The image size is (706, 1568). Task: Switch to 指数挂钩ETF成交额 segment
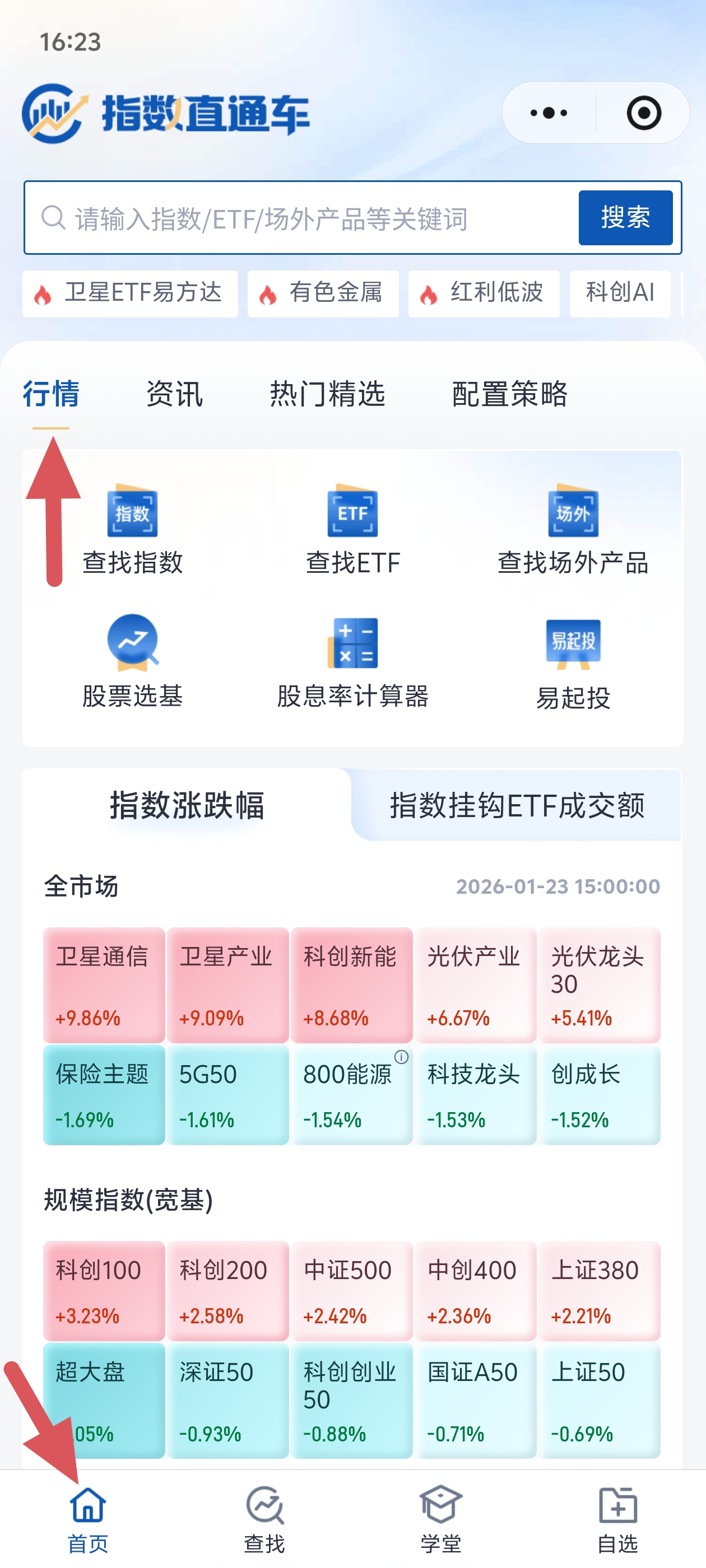tap(517, 806)
